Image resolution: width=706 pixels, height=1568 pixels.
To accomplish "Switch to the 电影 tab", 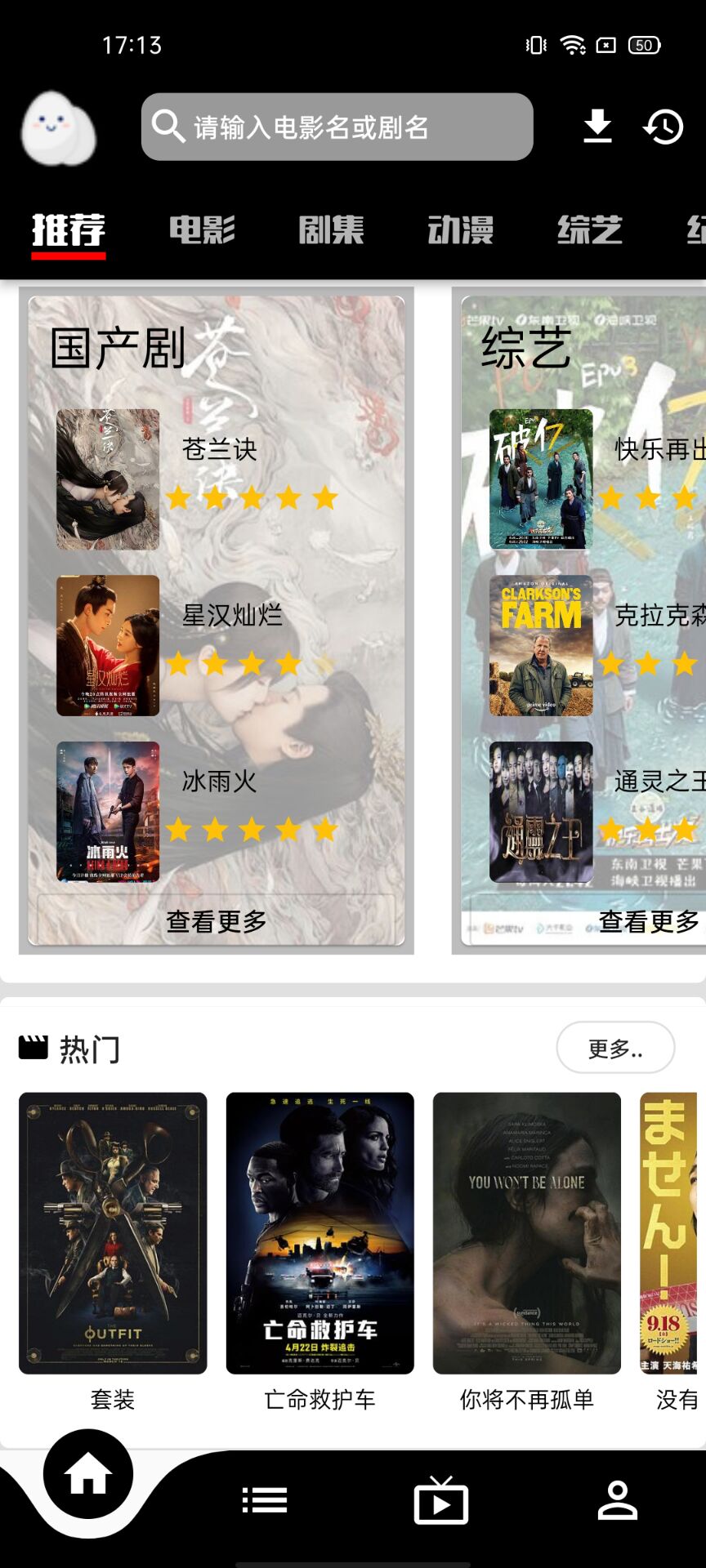I will tap(202, 229).
